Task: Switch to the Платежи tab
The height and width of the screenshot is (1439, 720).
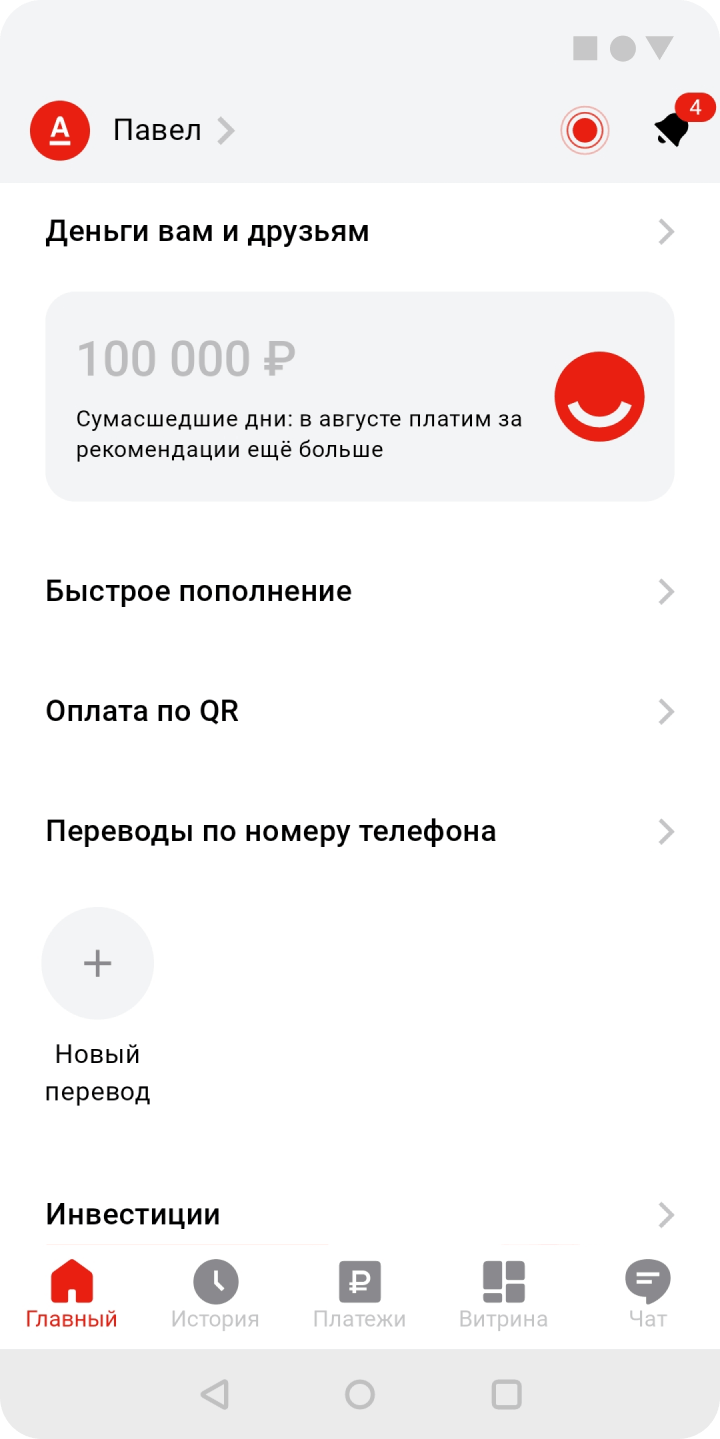Action: click(360, 1295)
